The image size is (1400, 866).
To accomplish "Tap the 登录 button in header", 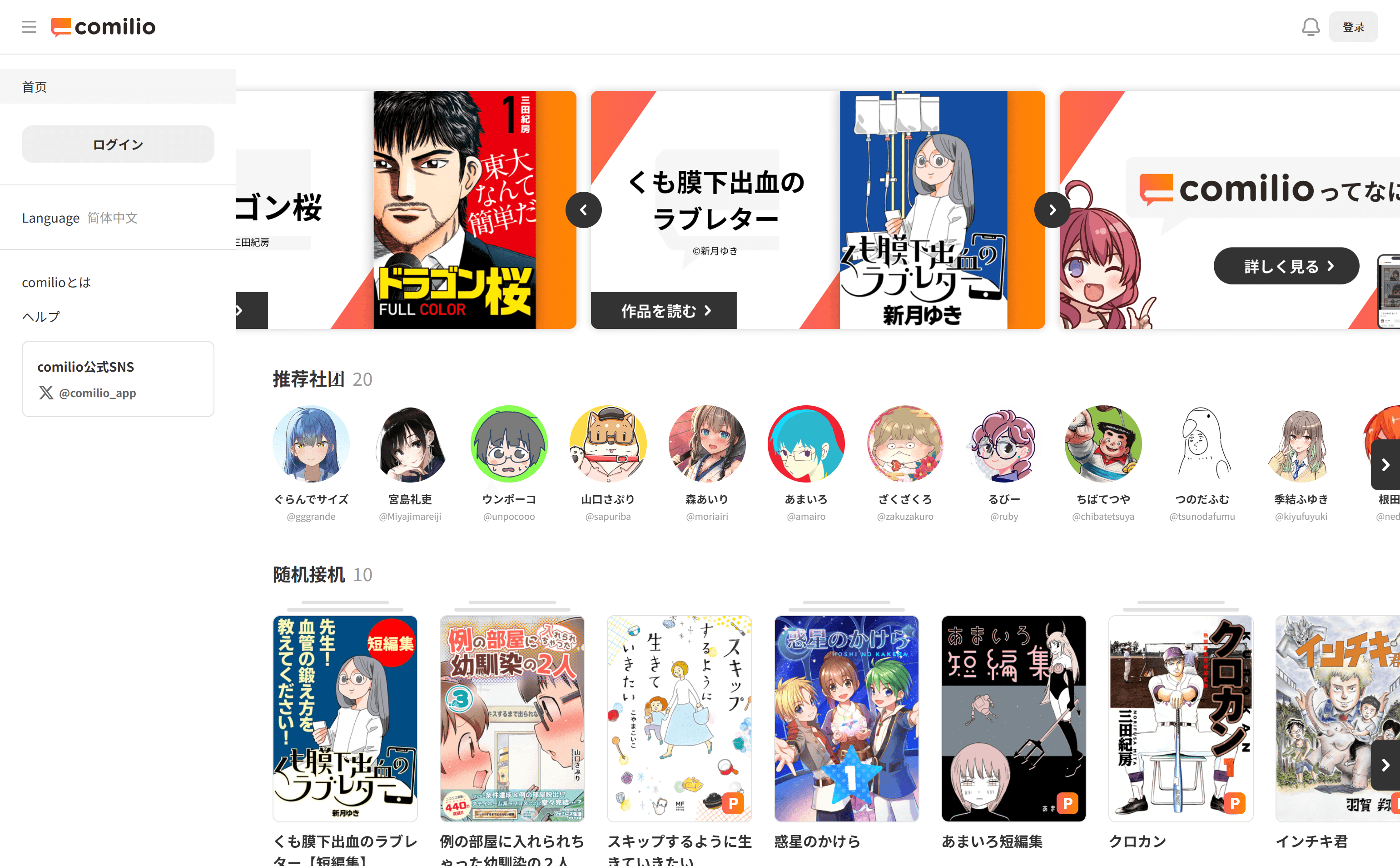I will coord(1352,27).
